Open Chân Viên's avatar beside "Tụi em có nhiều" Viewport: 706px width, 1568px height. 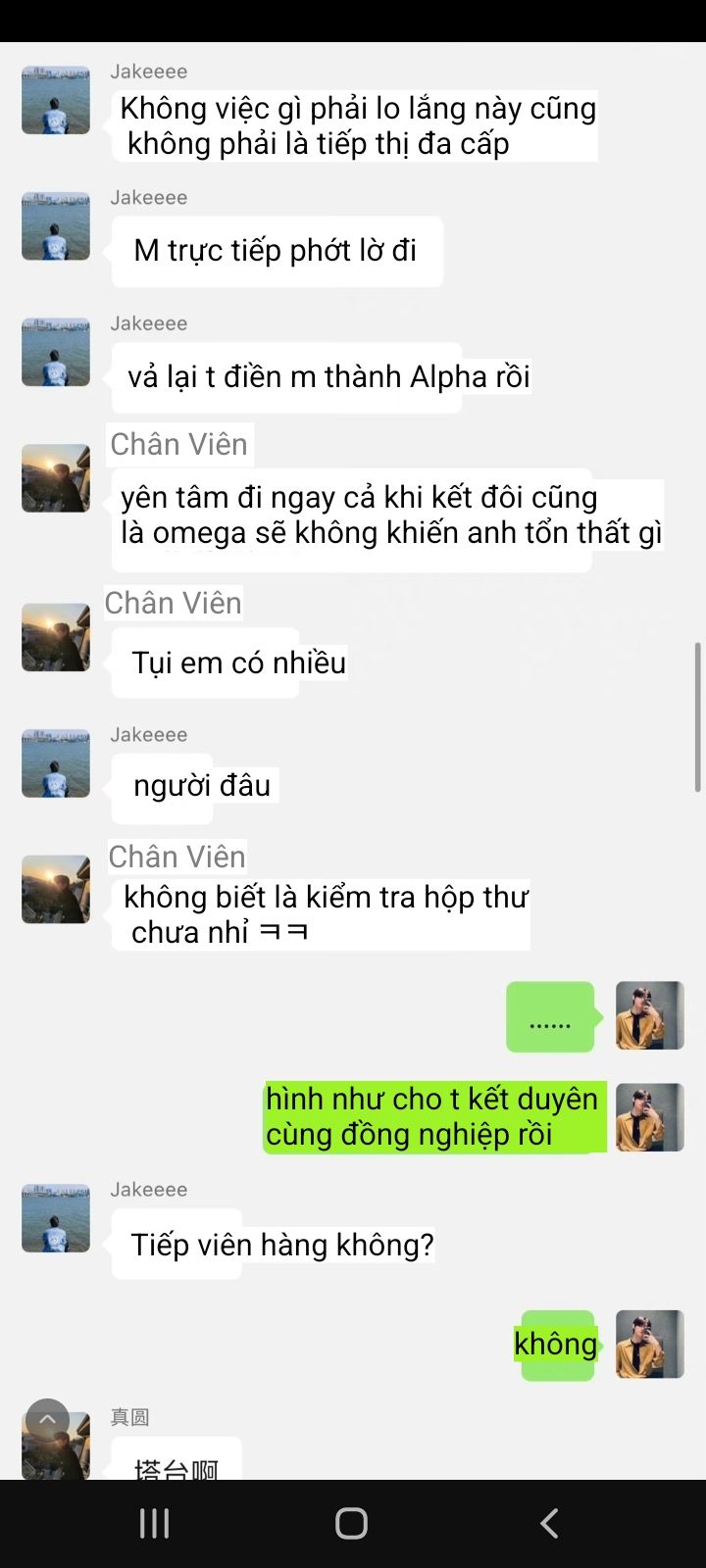click(x=56, y=638)
